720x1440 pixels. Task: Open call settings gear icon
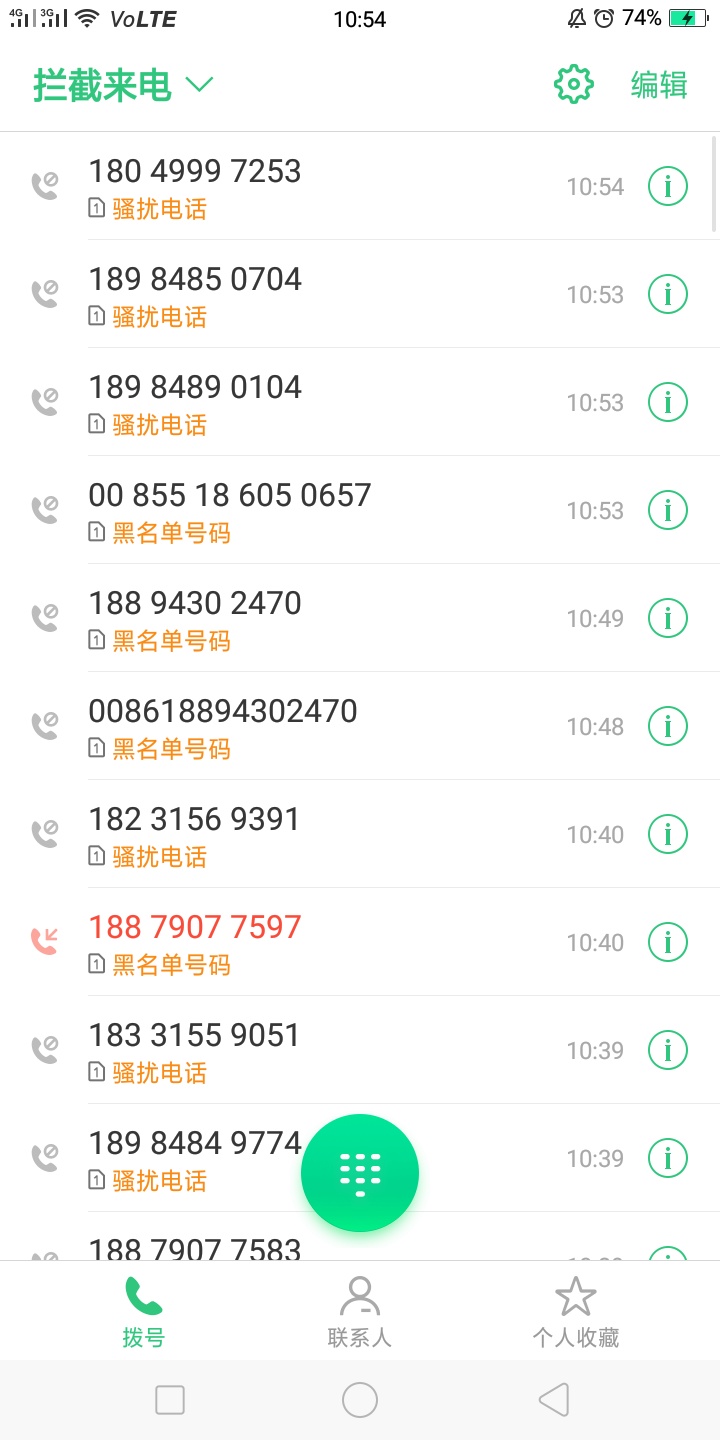pos(574,85)
